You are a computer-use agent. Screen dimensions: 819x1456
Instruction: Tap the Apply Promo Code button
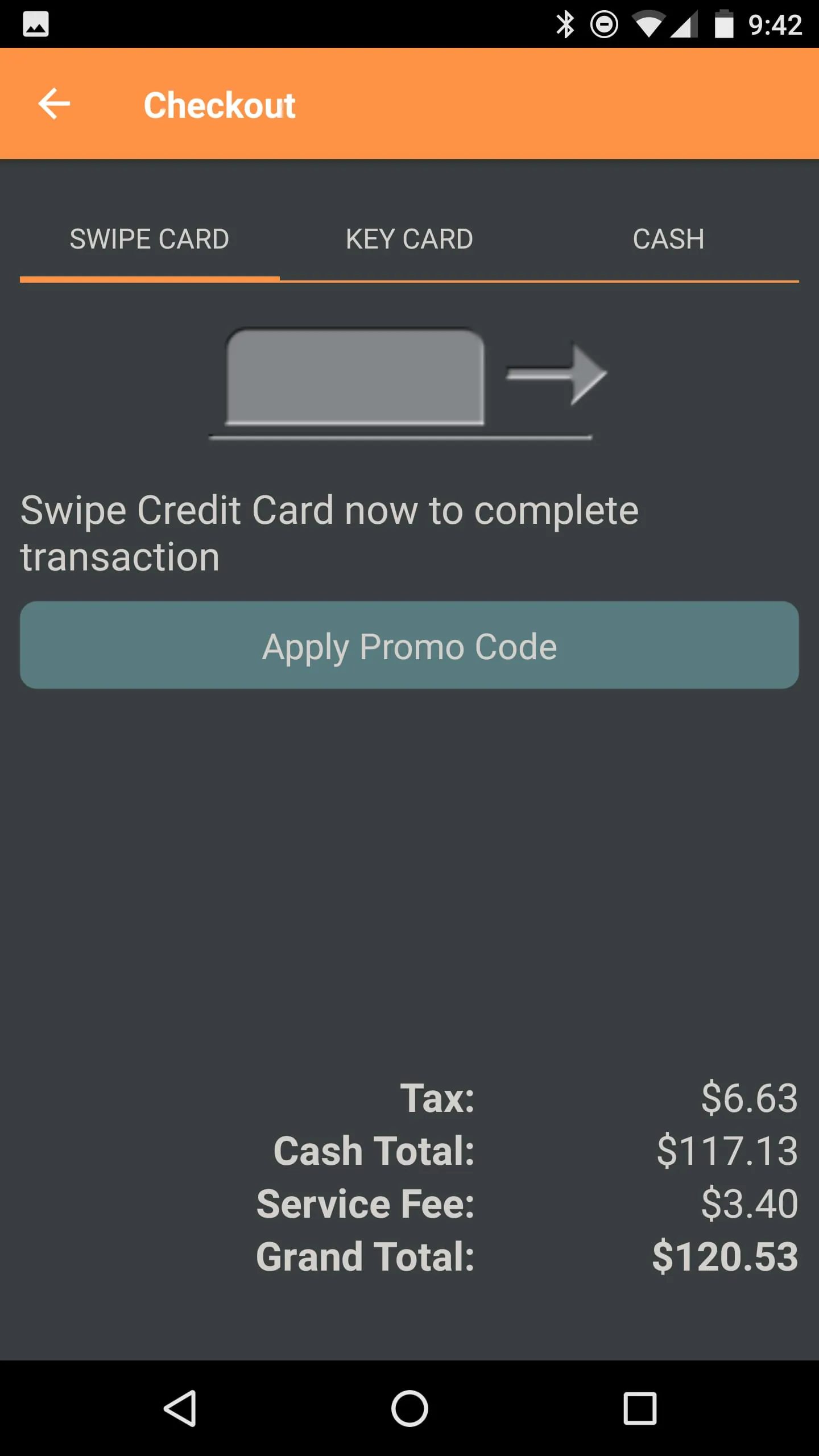[409, 646]
